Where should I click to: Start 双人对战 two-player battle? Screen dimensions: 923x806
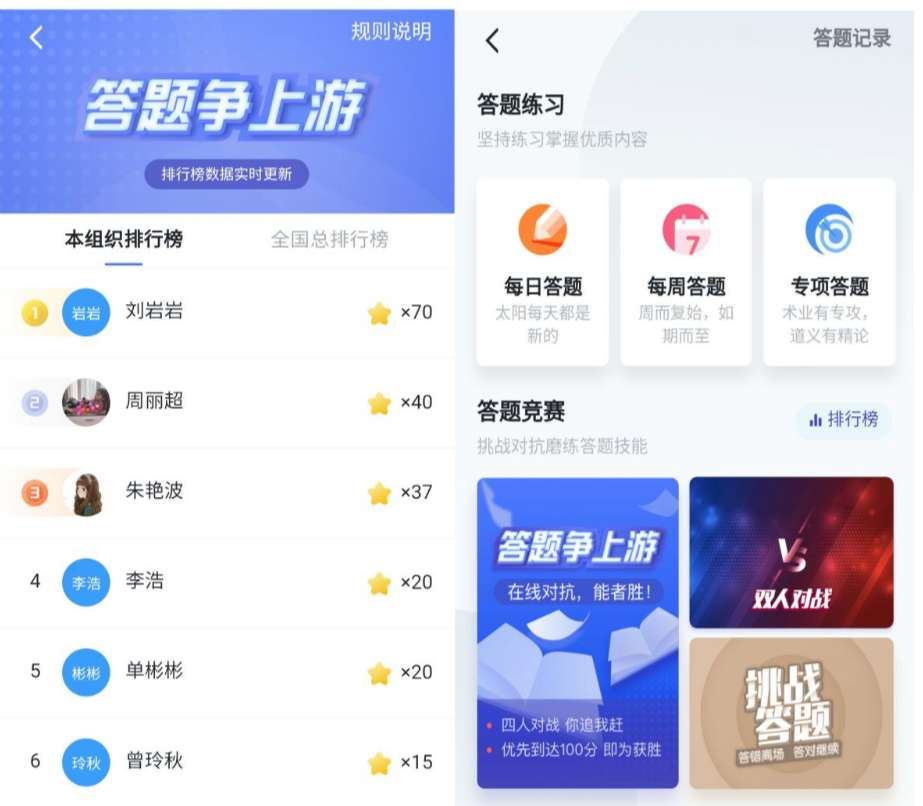point(791,552)
